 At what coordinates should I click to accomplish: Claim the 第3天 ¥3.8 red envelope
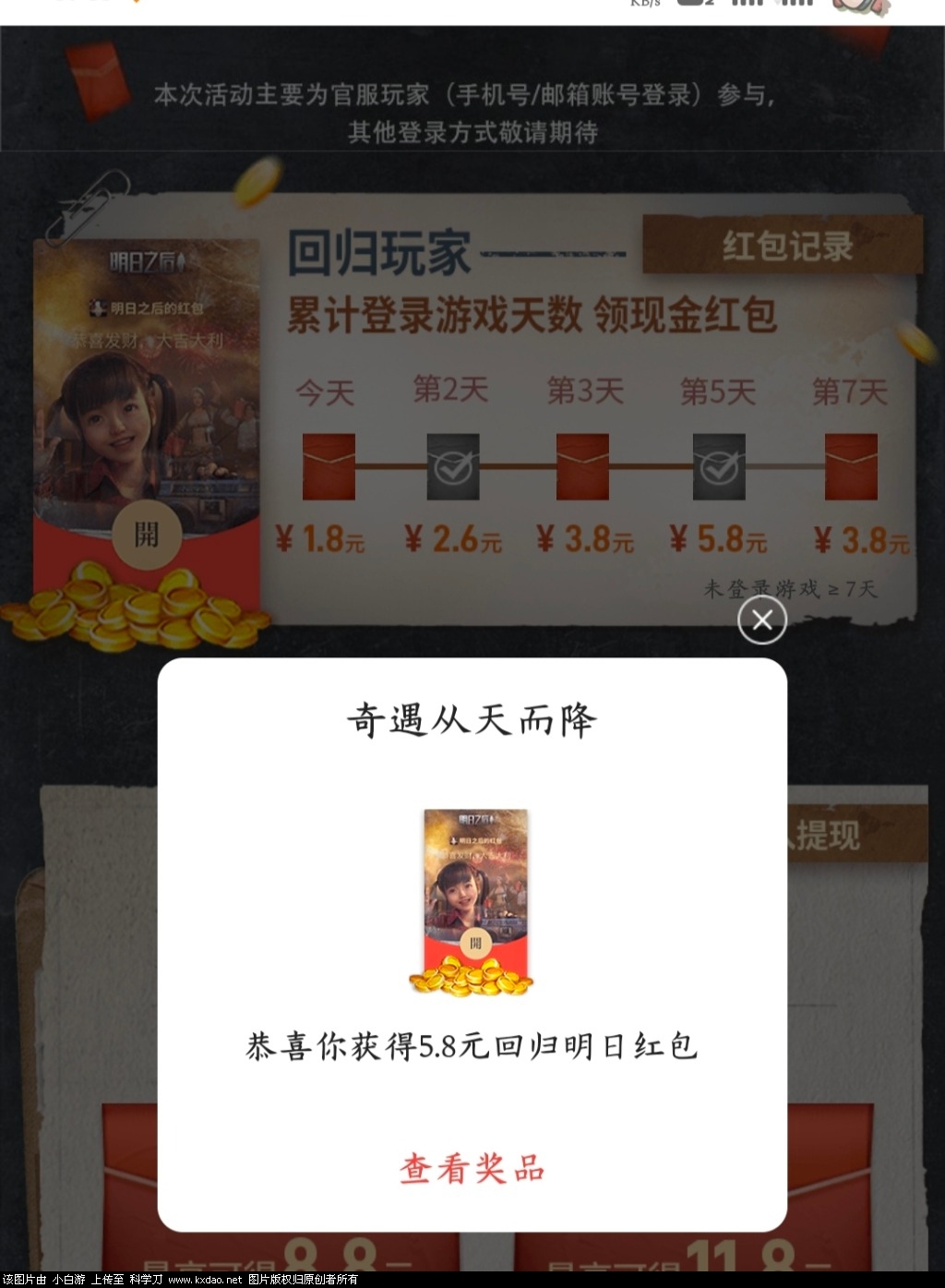click(x=582, y=467)
